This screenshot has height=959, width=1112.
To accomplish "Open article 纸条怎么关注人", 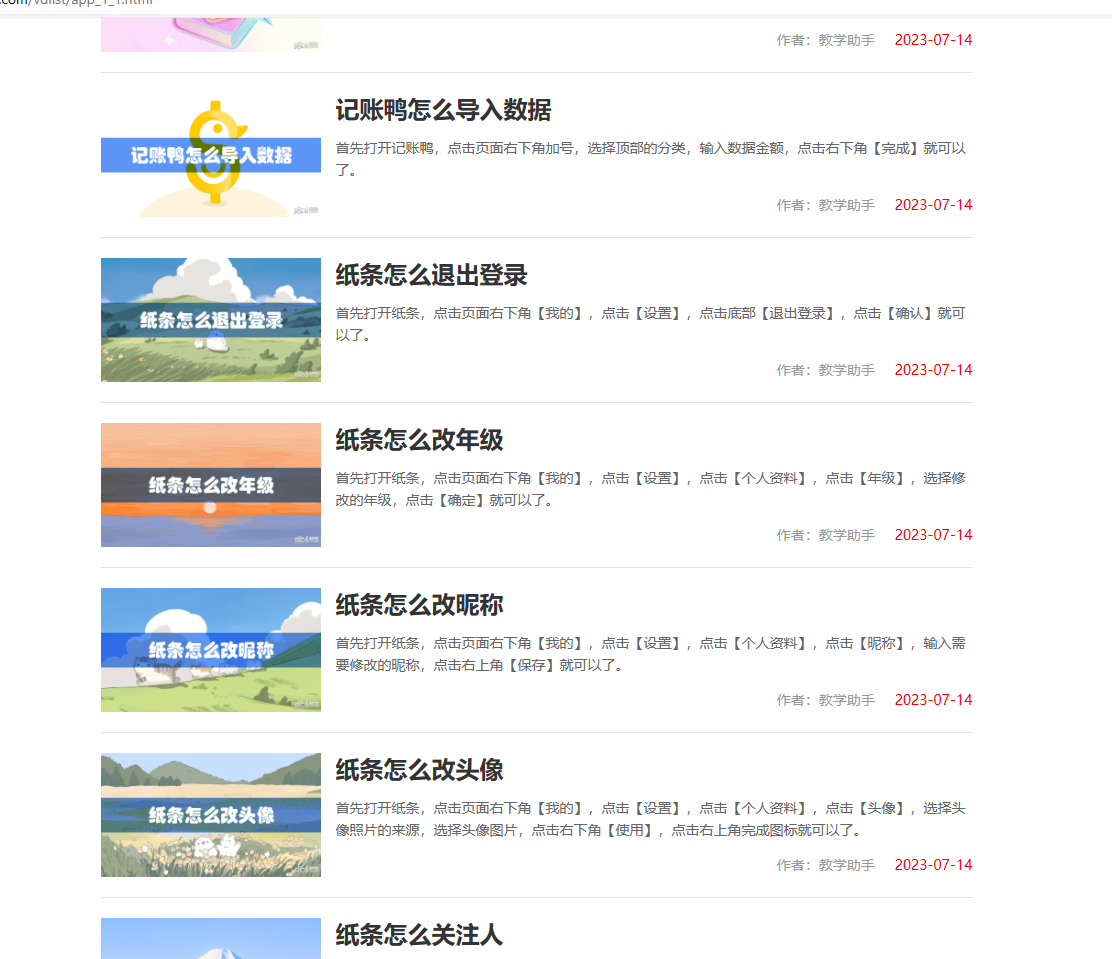I will pyautogui.click(x=419, y=935).
